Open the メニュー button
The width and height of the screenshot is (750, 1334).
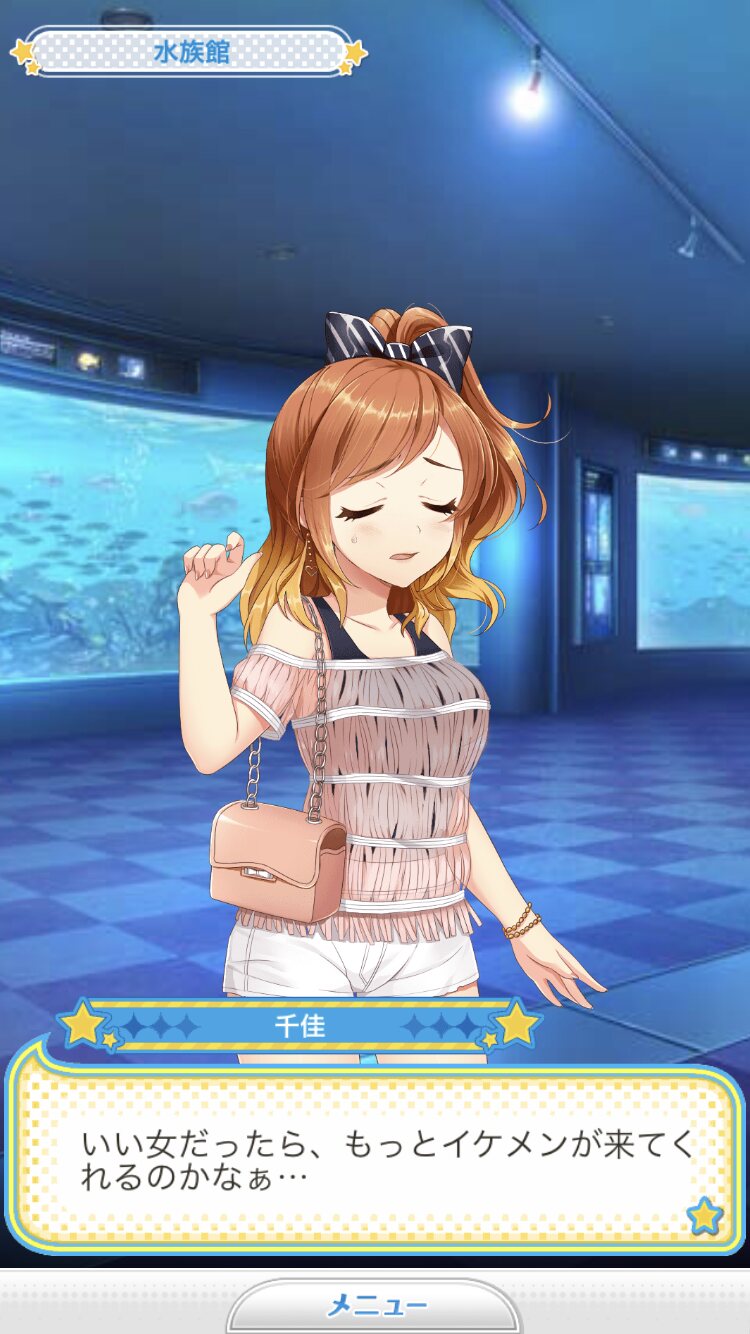point(375,1306)
